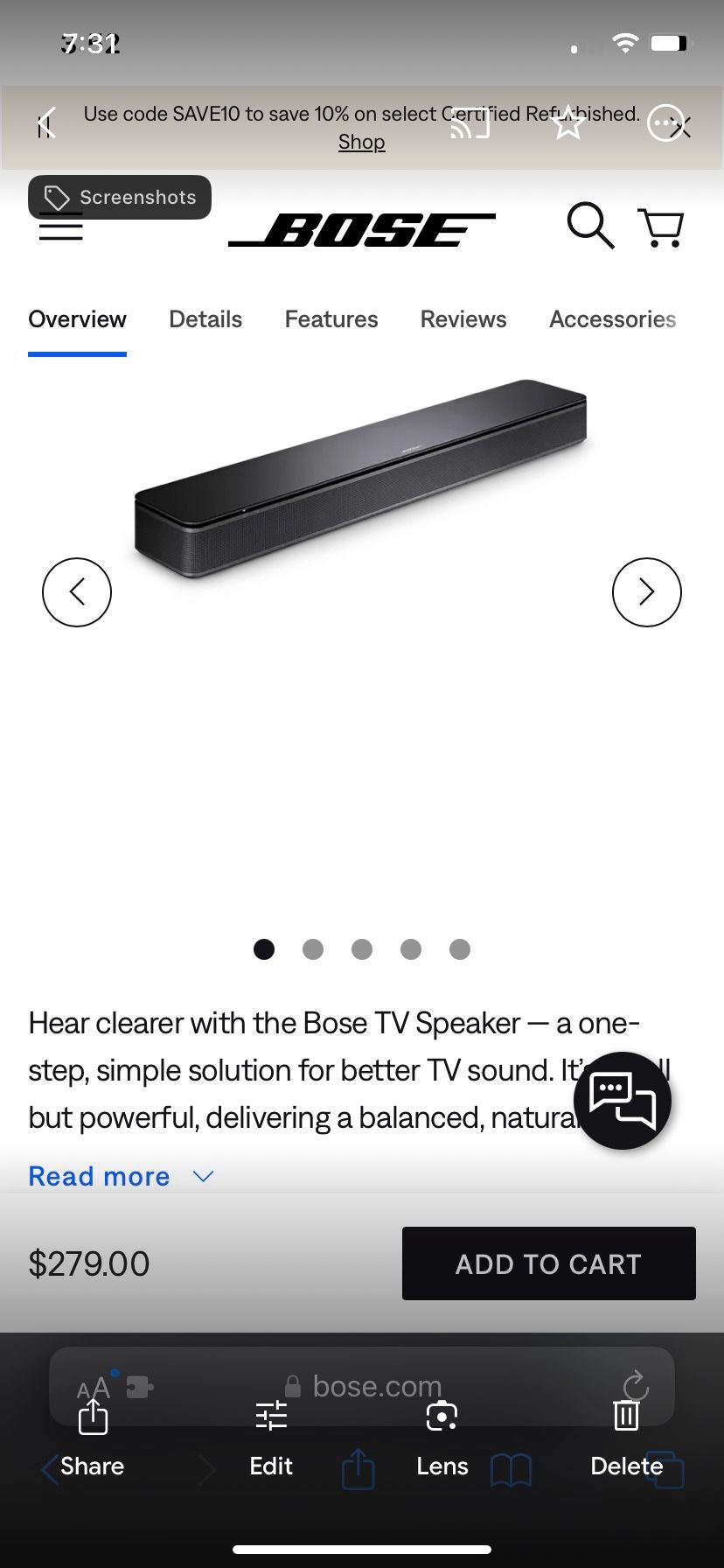Select the third carousel dot indicator

pos(361,948)
